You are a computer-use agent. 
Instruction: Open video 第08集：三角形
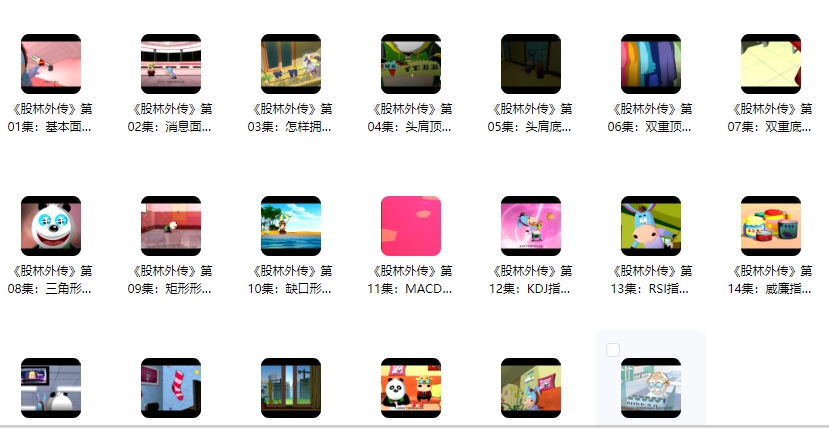(51, 226)
